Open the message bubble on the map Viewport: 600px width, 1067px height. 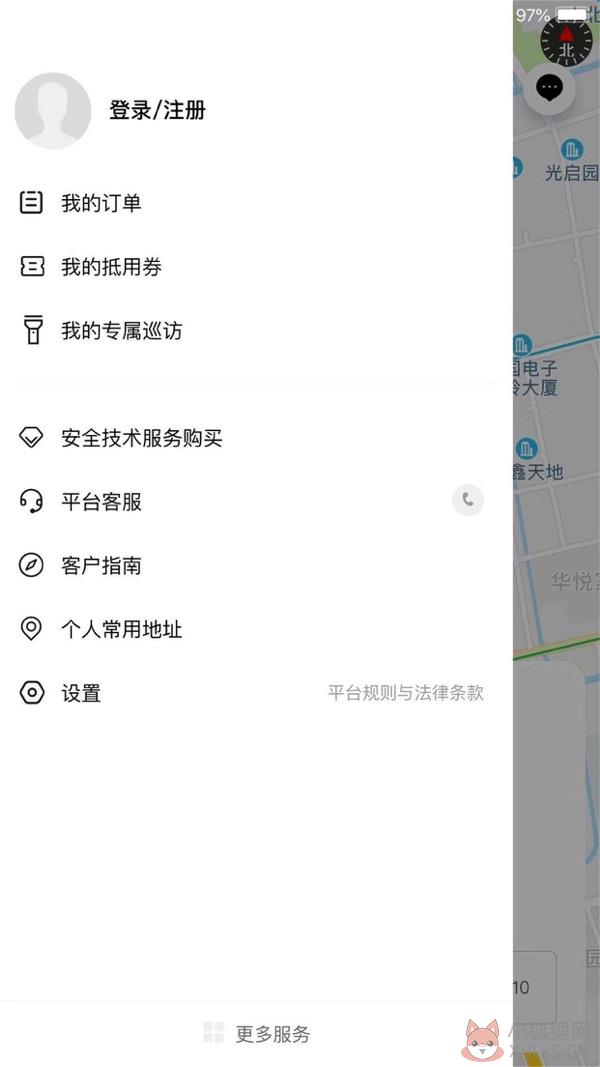point(549,88)
